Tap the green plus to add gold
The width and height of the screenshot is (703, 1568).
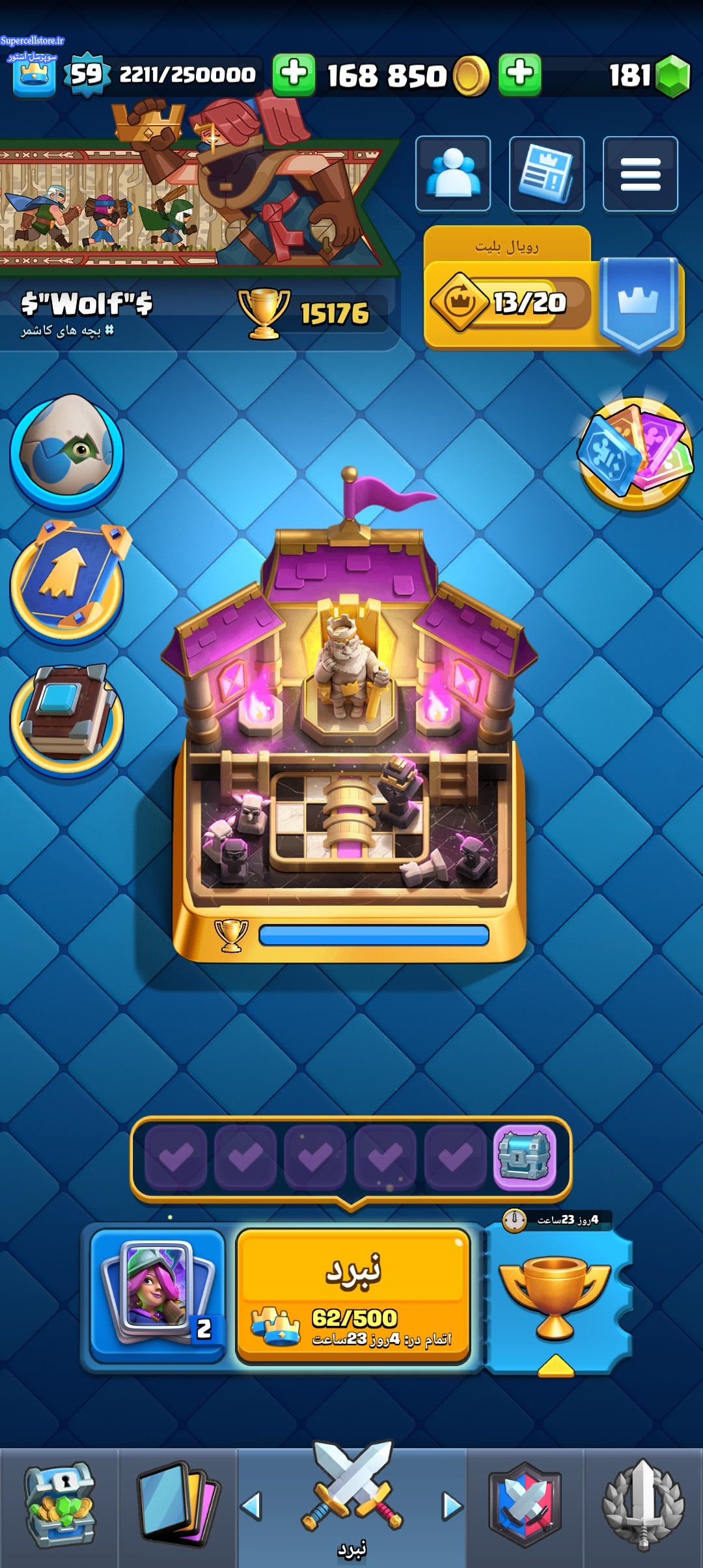pyautogui.click(x=294, y=75)
